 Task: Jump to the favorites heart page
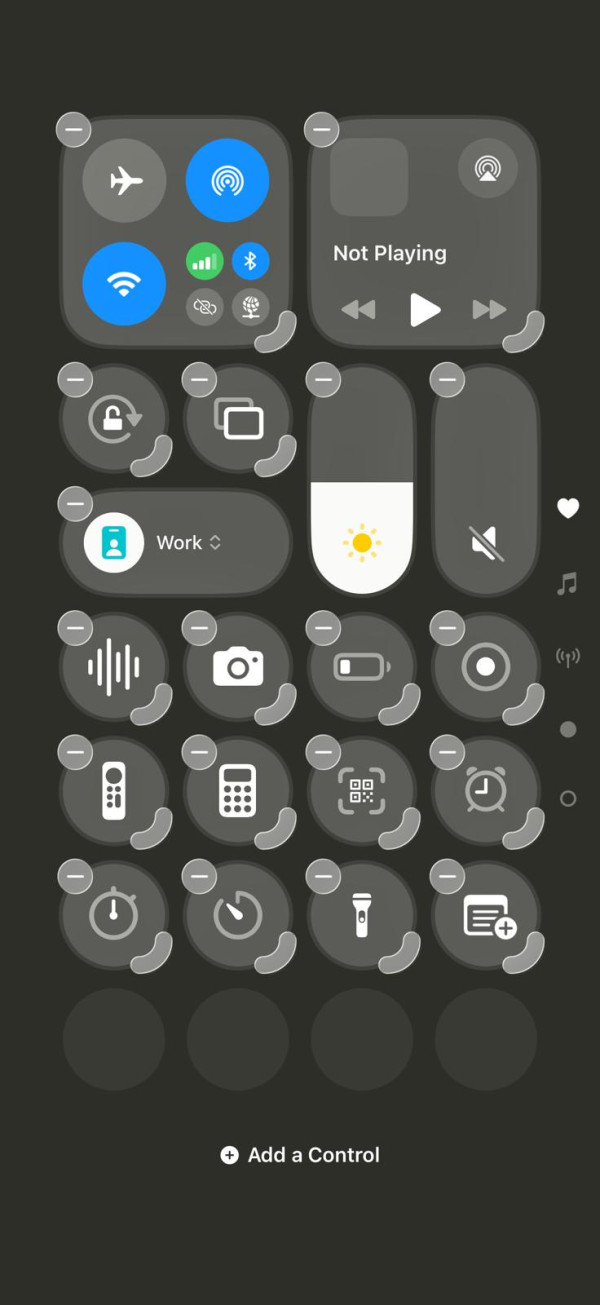pos(567,509)
